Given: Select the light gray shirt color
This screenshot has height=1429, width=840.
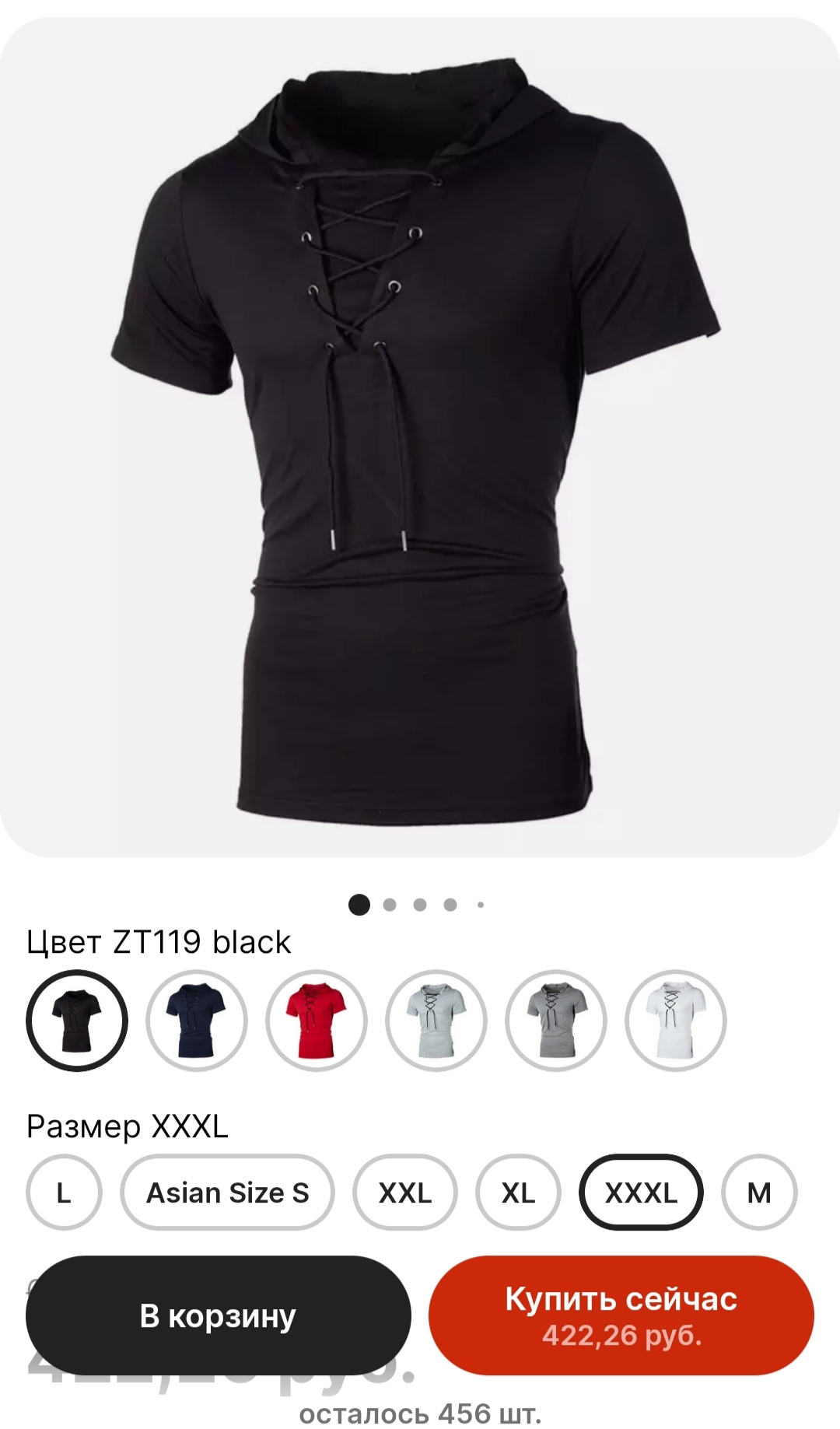Looking at the screenshot, I should 436,1020.
